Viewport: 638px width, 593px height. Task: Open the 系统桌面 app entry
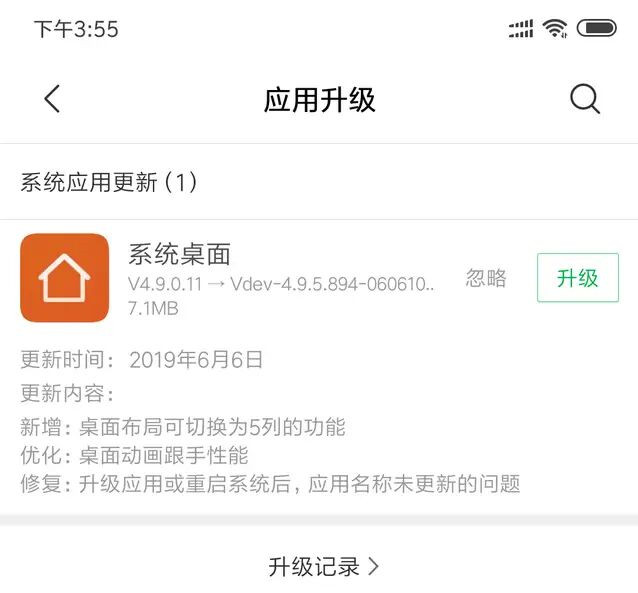[180, 255]
